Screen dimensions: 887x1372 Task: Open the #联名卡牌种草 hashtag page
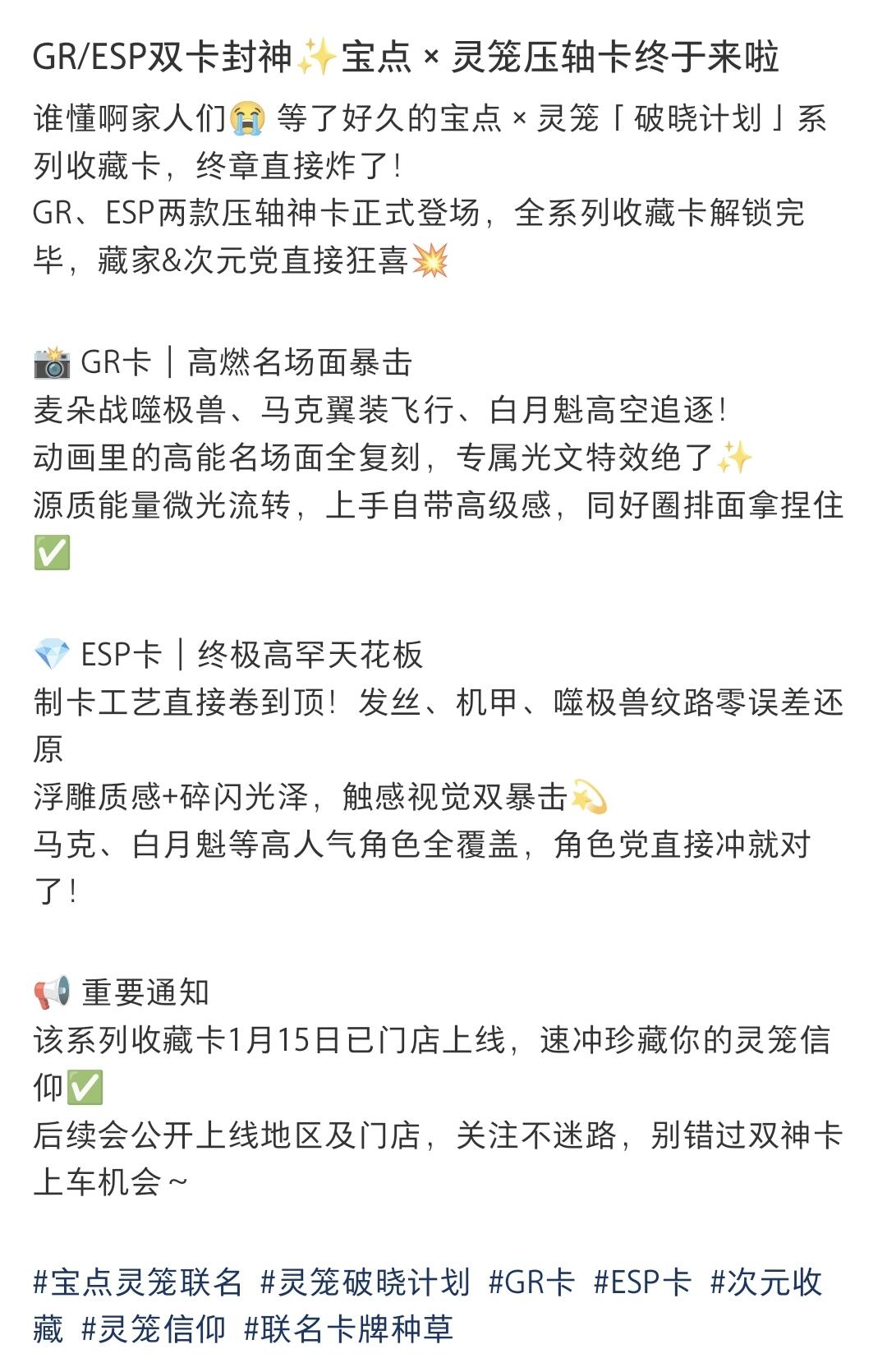[349, 1330]
